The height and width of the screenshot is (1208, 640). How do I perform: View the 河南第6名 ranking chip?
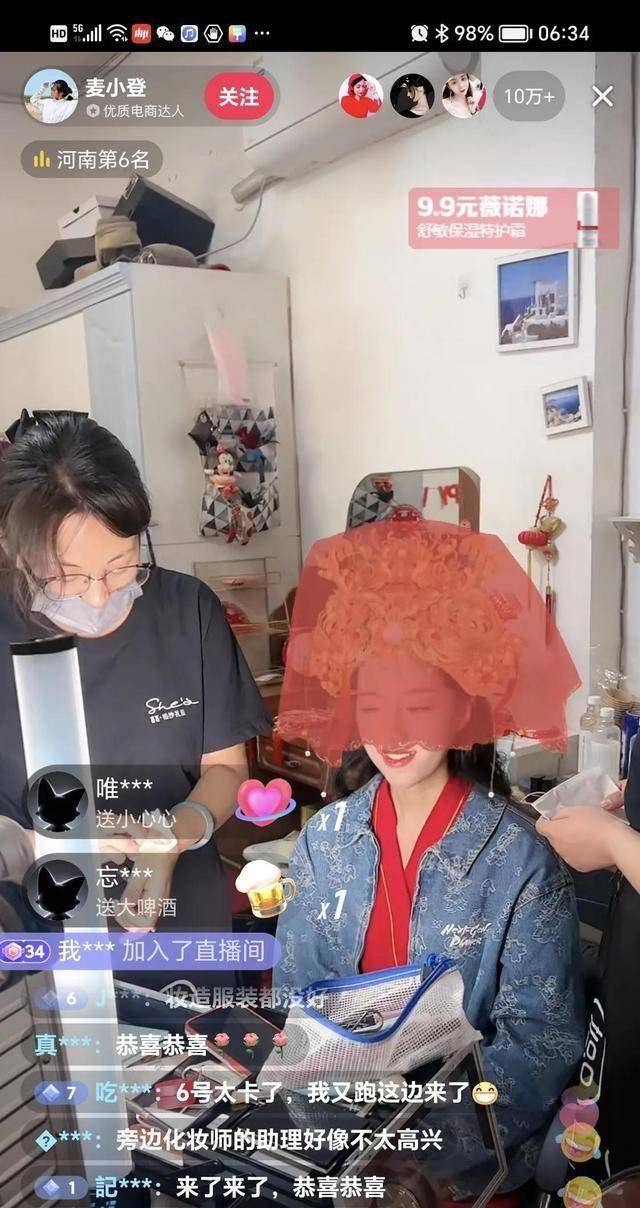coord(91,159)
